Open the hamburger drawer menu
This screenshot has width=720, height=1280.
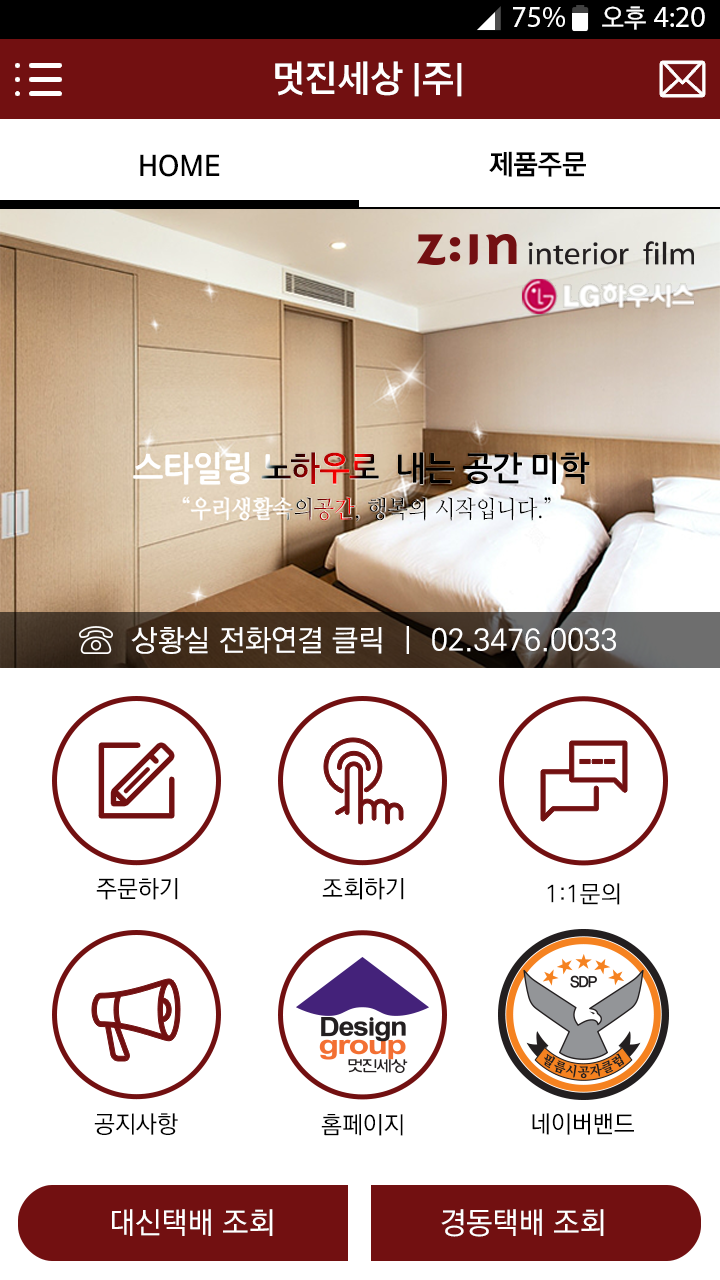coord(39,79)
